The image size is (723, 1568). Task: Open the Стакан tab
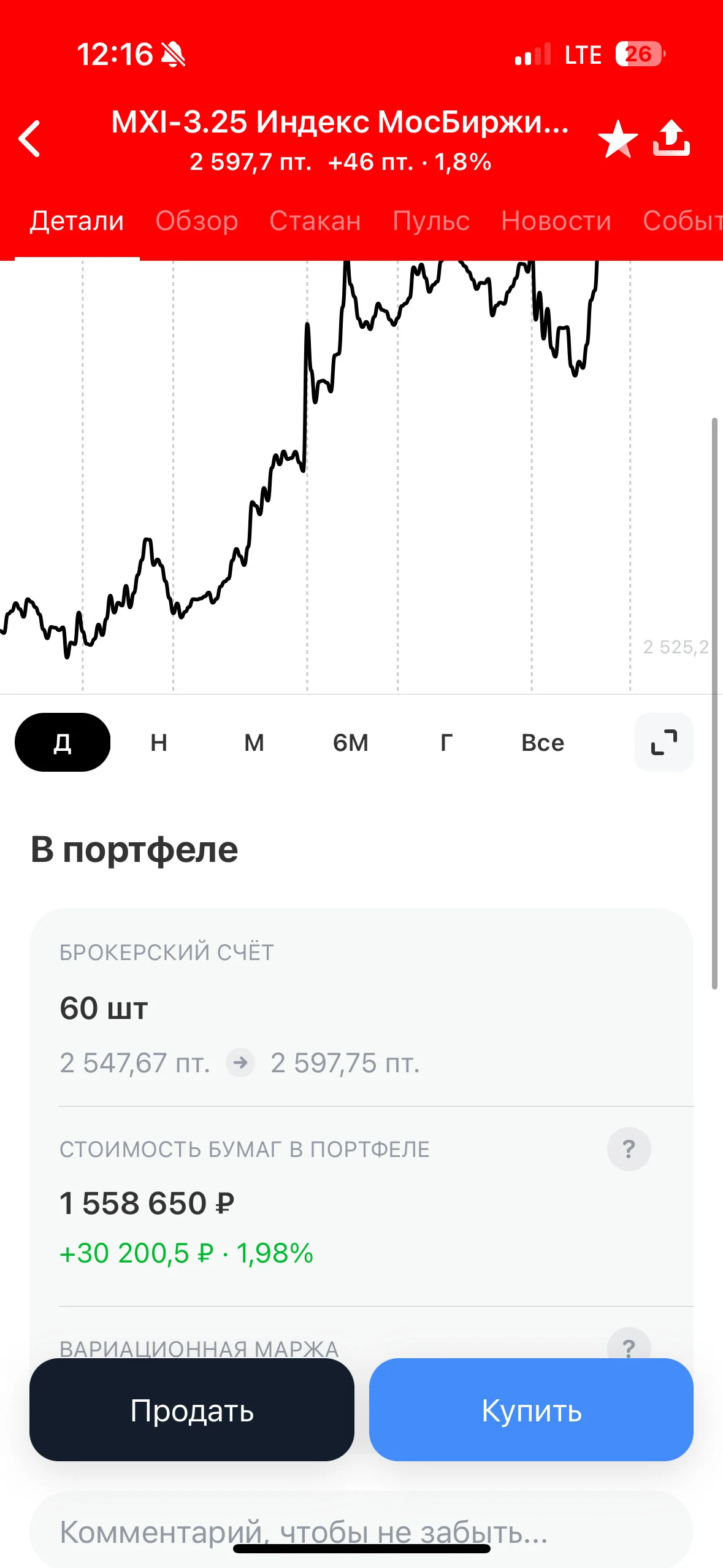(315, 221)
